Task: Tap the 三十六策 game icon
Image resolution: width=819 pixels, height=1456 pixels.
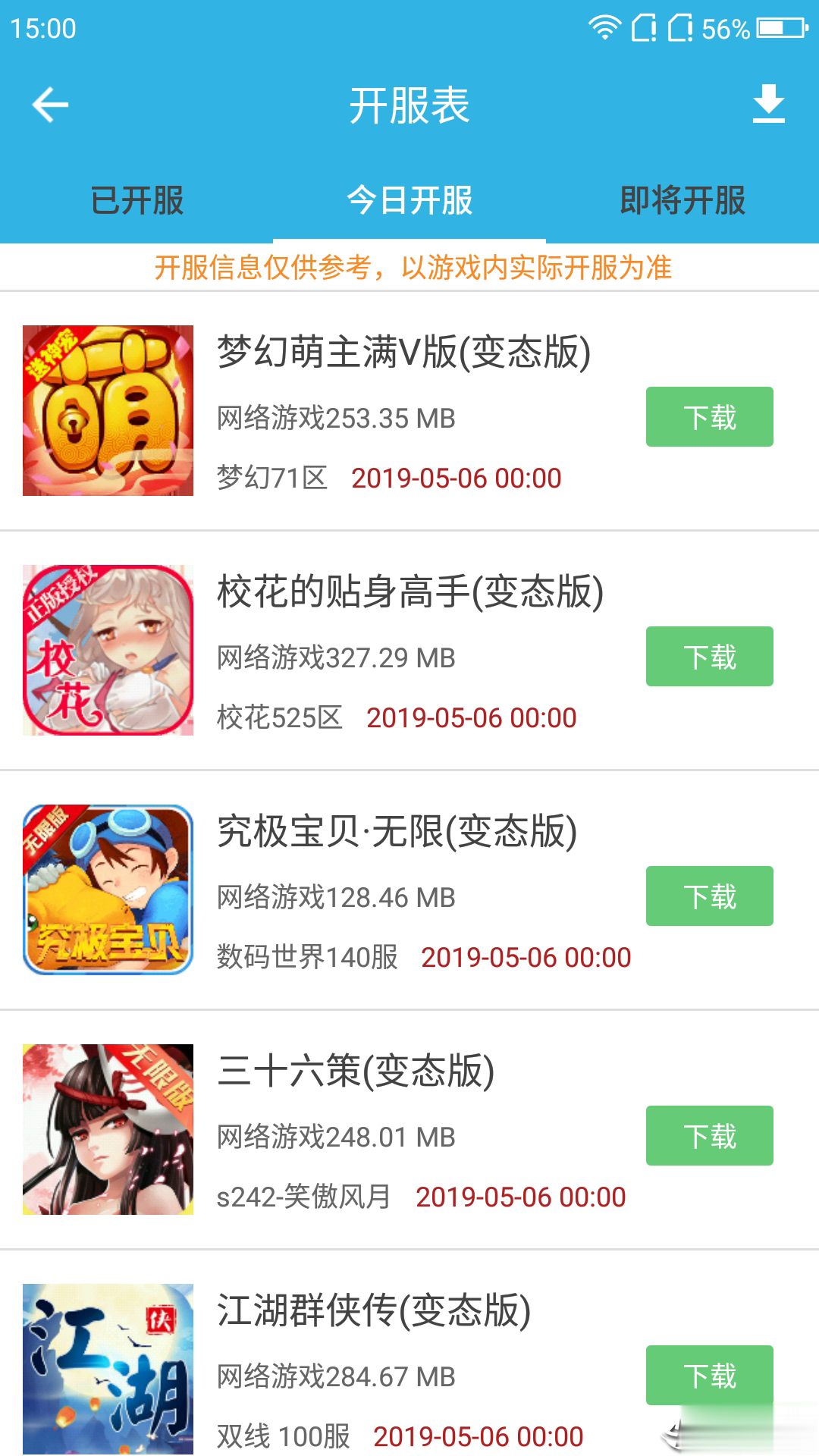Action: 106,1134
